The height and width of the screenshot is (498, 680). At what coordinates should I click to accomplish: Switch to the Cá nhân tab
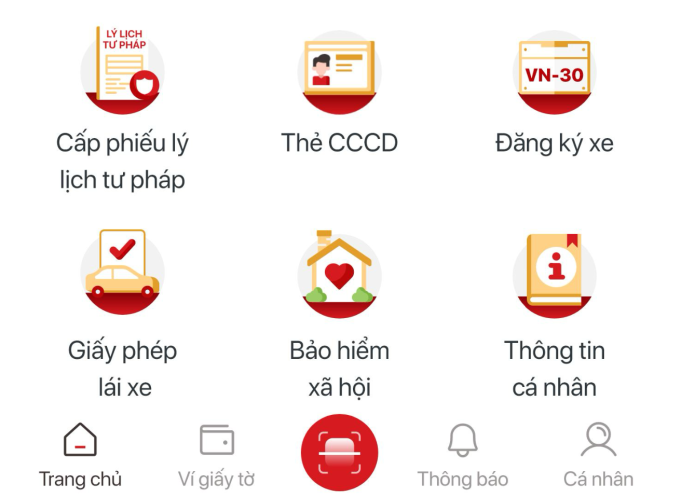[x=598, y=453]
